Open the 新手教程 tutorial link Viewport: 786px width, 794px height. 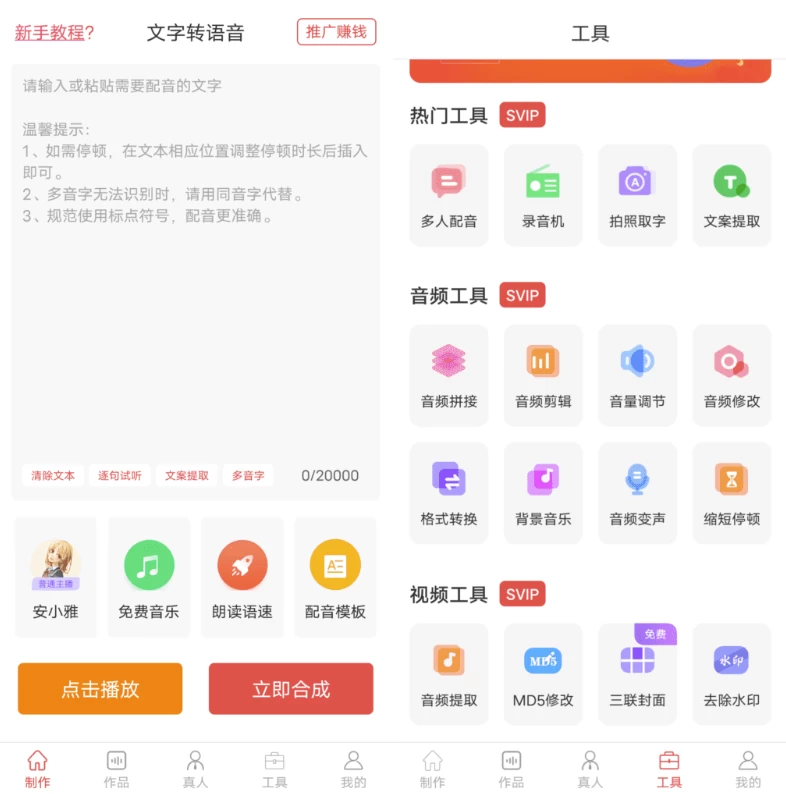(54, 33)
